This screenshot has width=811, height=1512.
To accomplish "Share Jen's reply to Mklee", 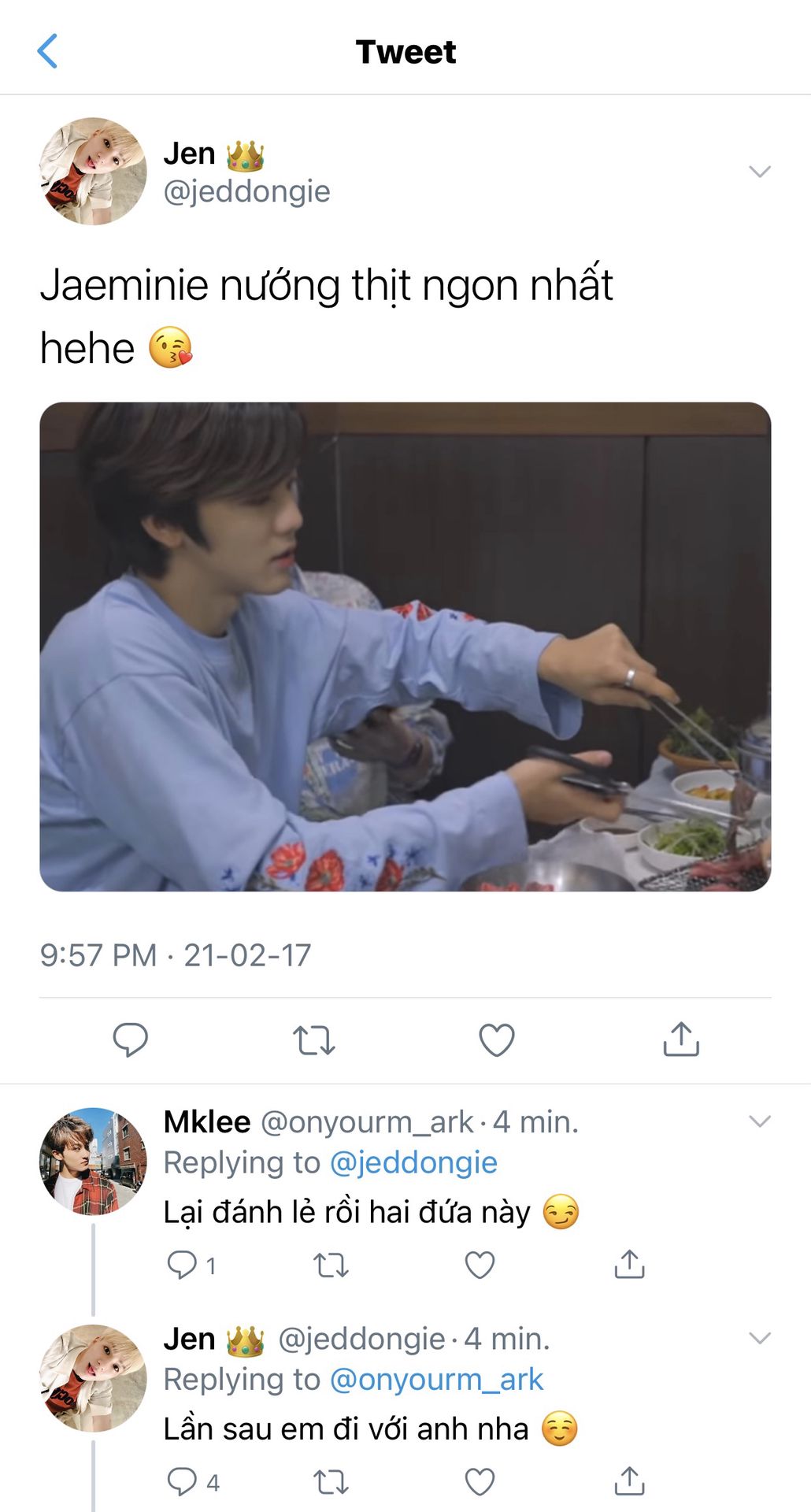I will click(x=629, y=1482).
